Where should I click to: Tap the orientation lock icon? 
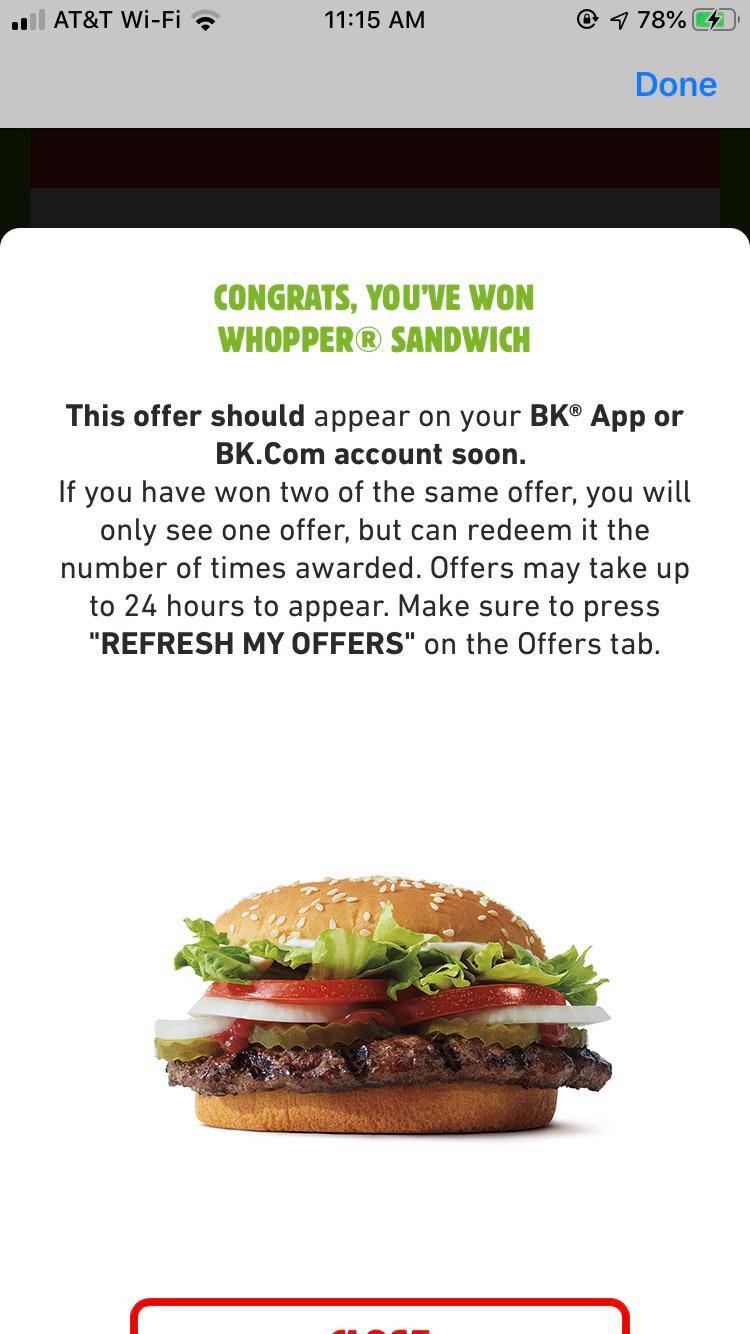click(586, 19)
